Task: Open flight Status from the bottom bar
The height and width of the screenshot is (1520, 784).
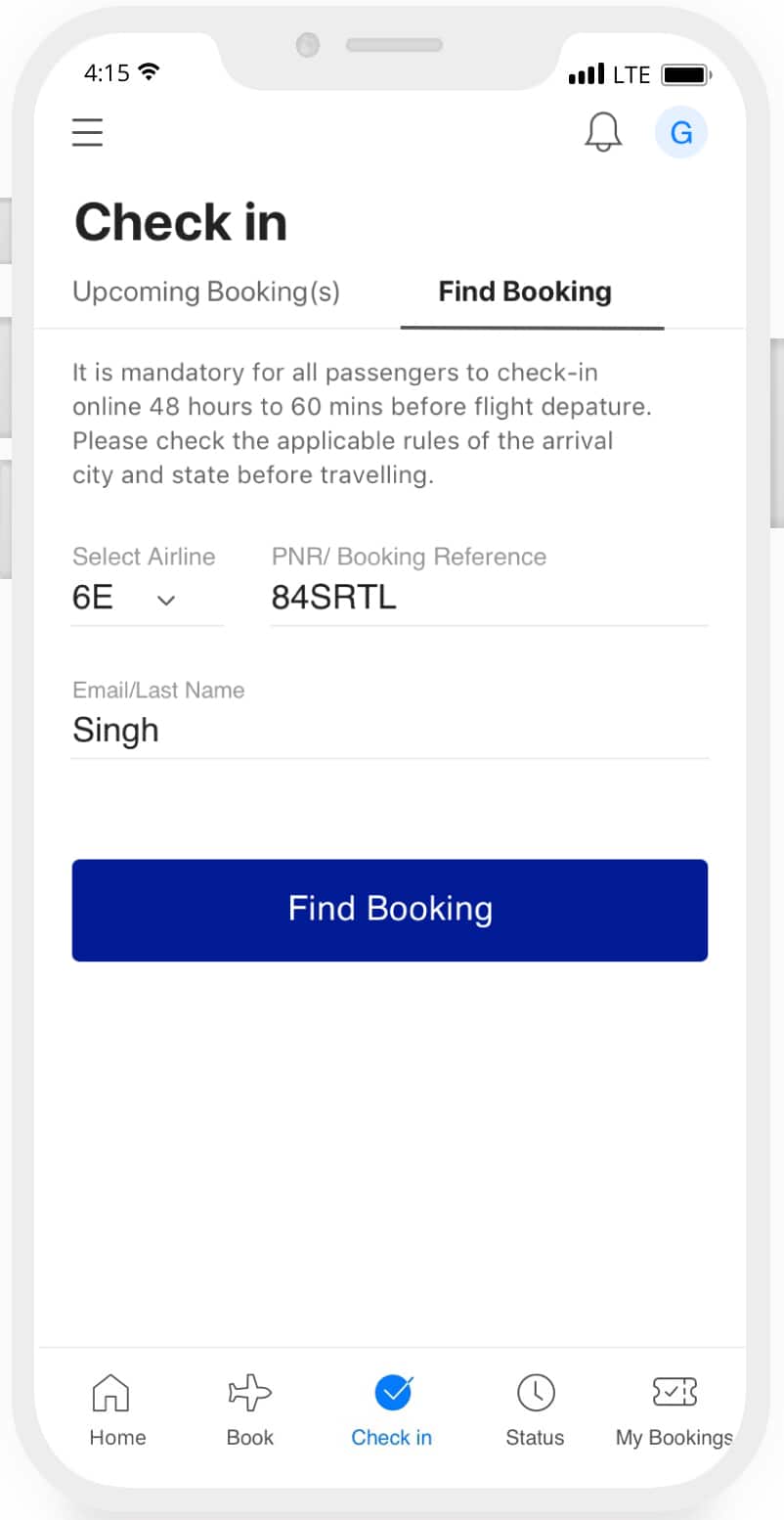Action: coord(535,1408)
